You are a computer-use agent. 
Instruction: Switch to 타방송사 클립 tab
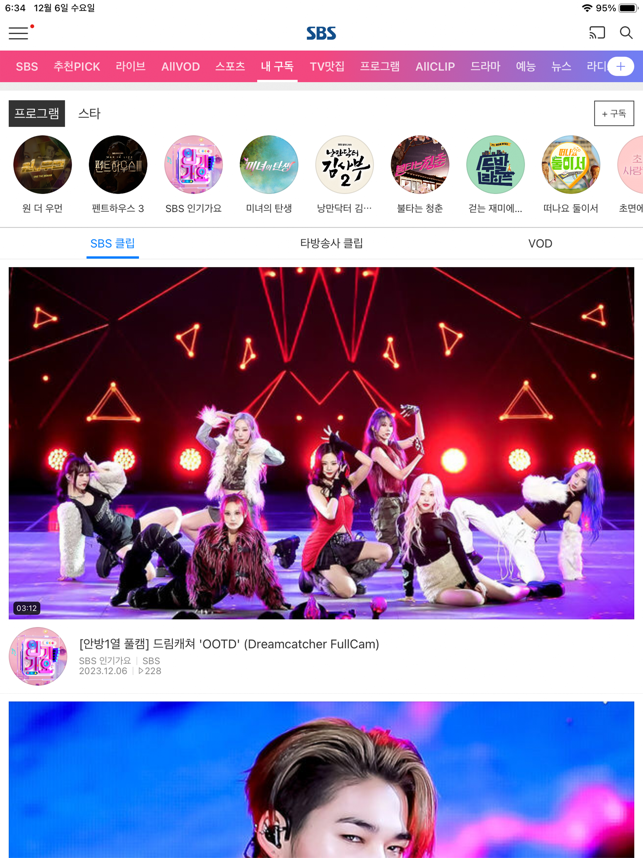(x=331, y=243)
